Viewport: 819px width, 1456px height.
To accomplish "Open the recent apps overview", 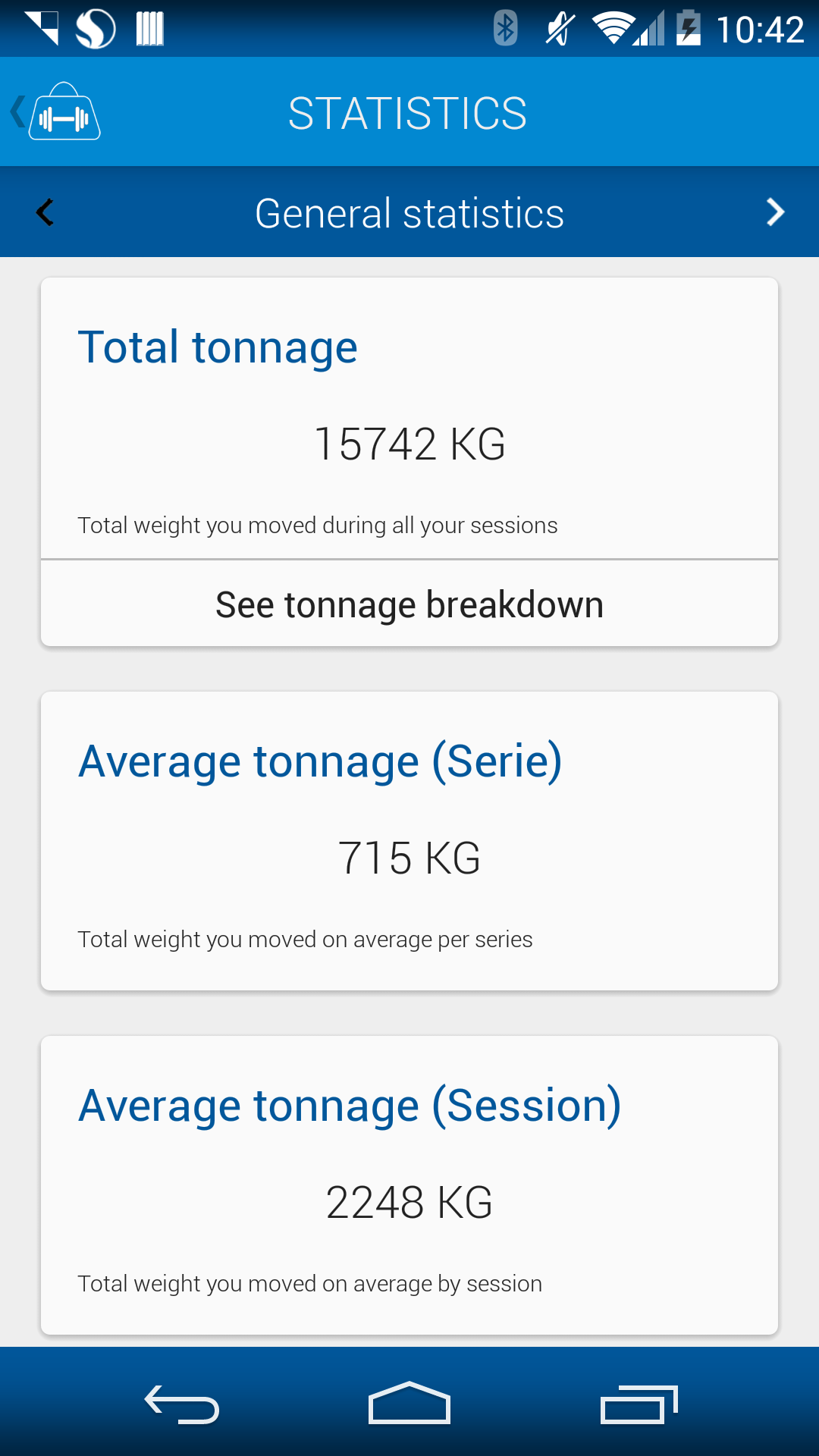I will pyautogui.click(x=639, y=1404).
